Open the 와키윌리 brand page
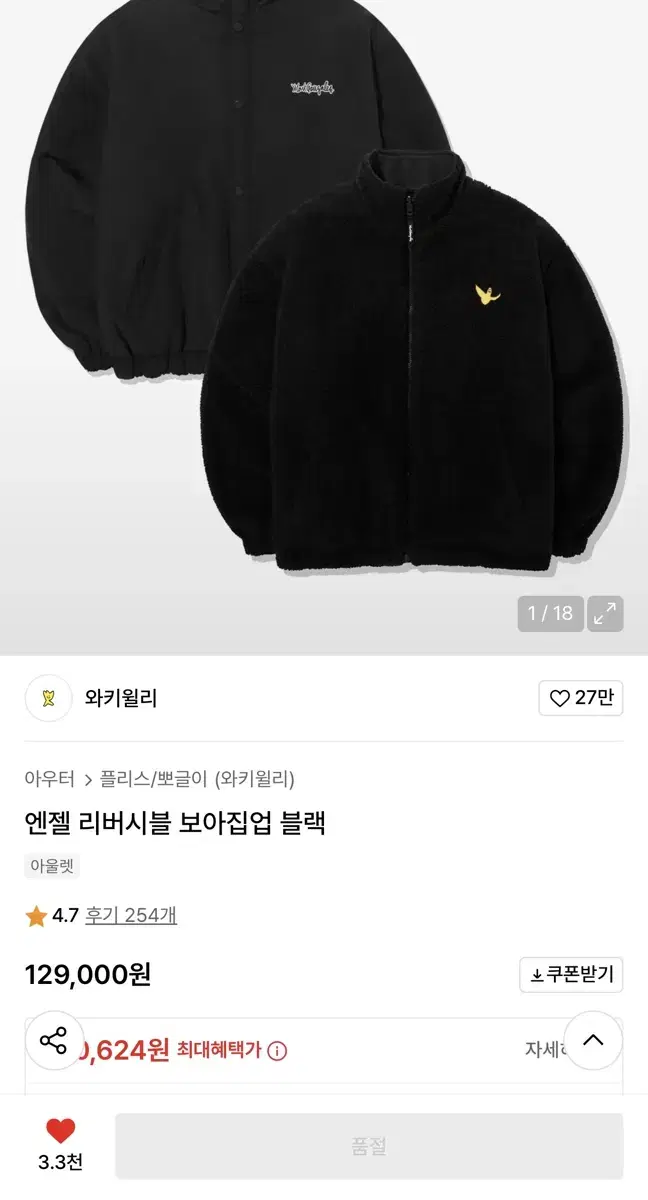The width and height of the screenshot is (648, 1200). click(x=120, y=698)
